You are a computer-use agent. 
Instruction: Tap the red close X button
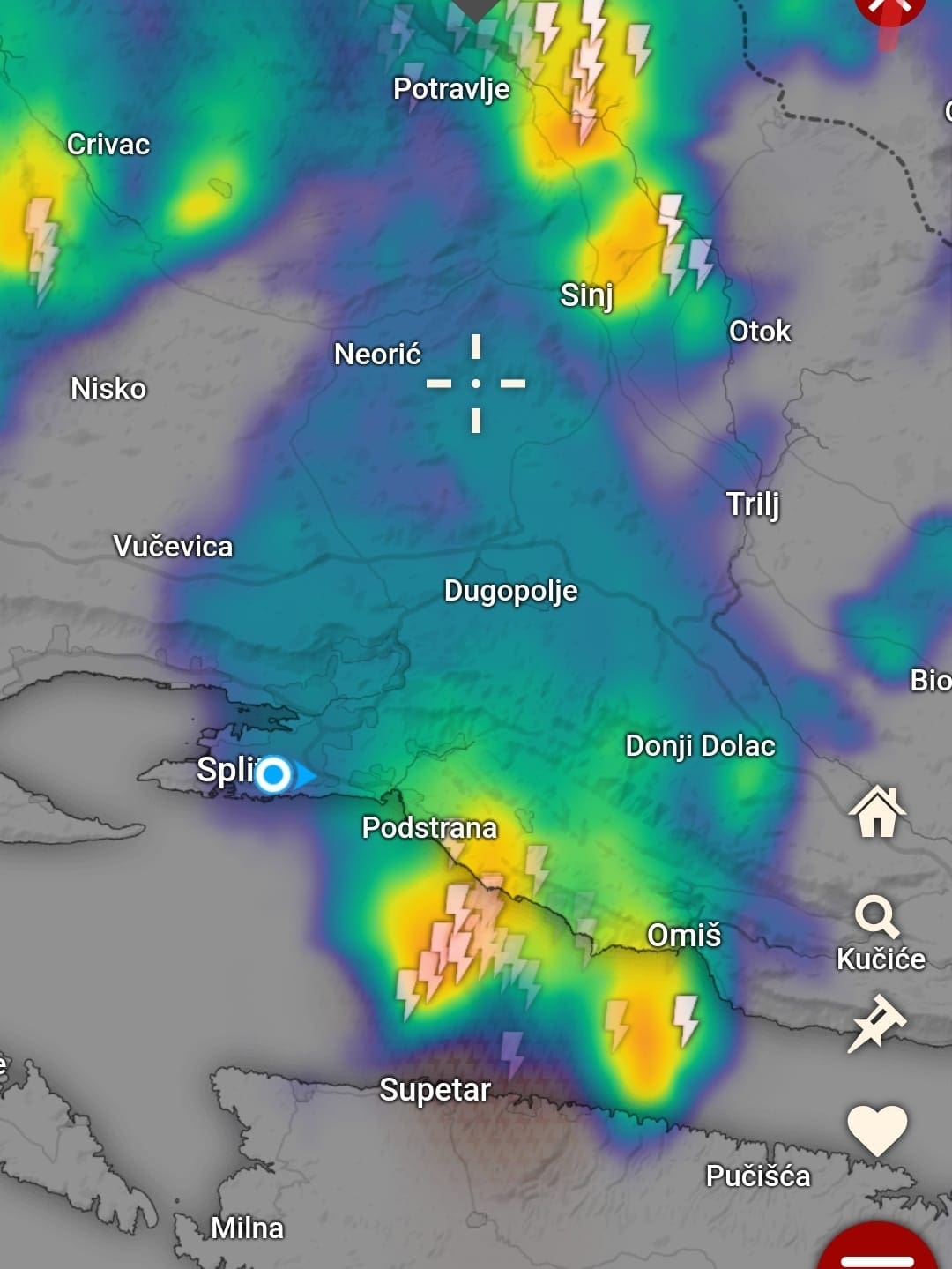tap(890, 11)
